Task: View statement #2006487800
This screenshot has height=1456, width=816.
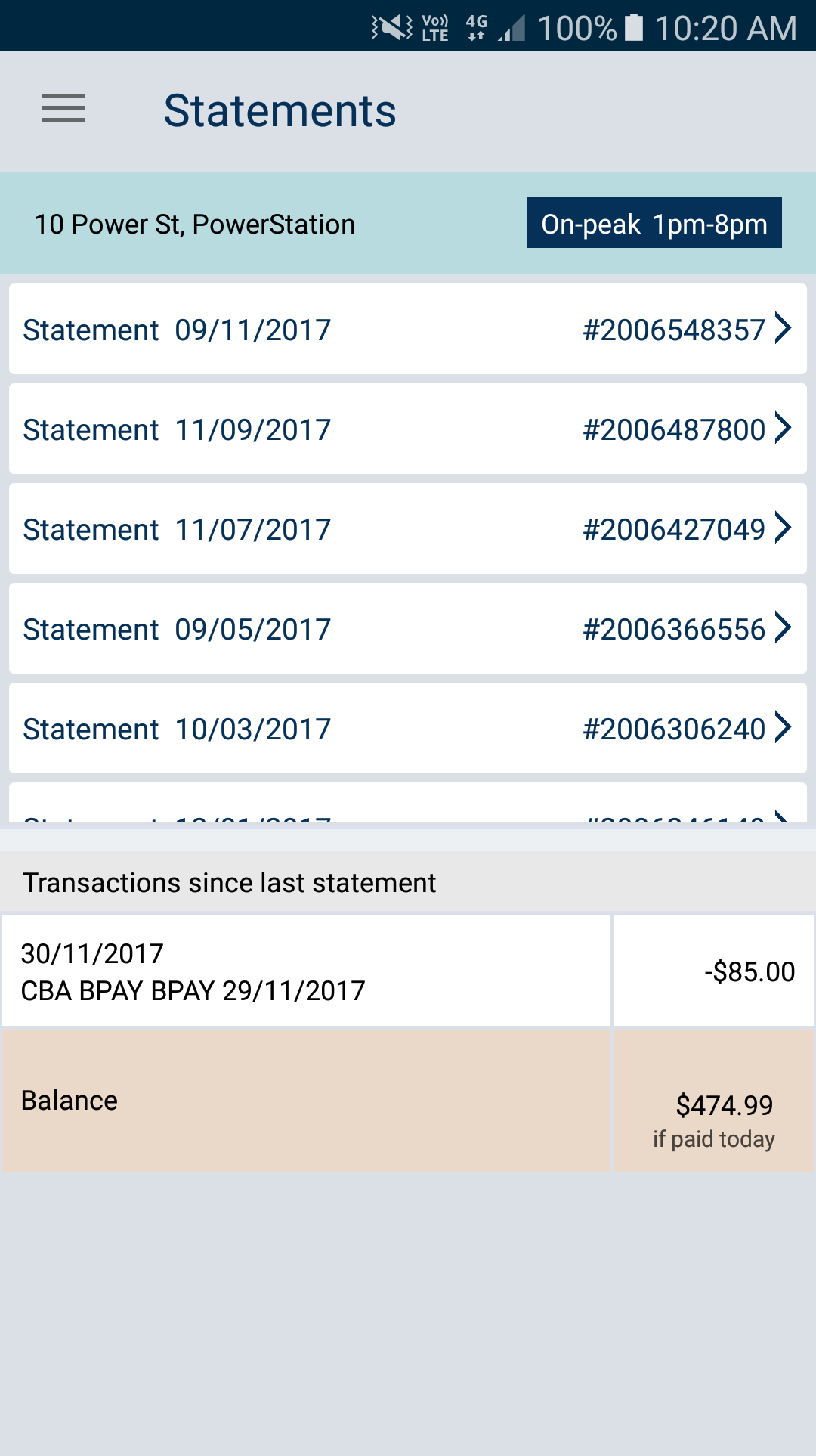Action: pos(408,429)
